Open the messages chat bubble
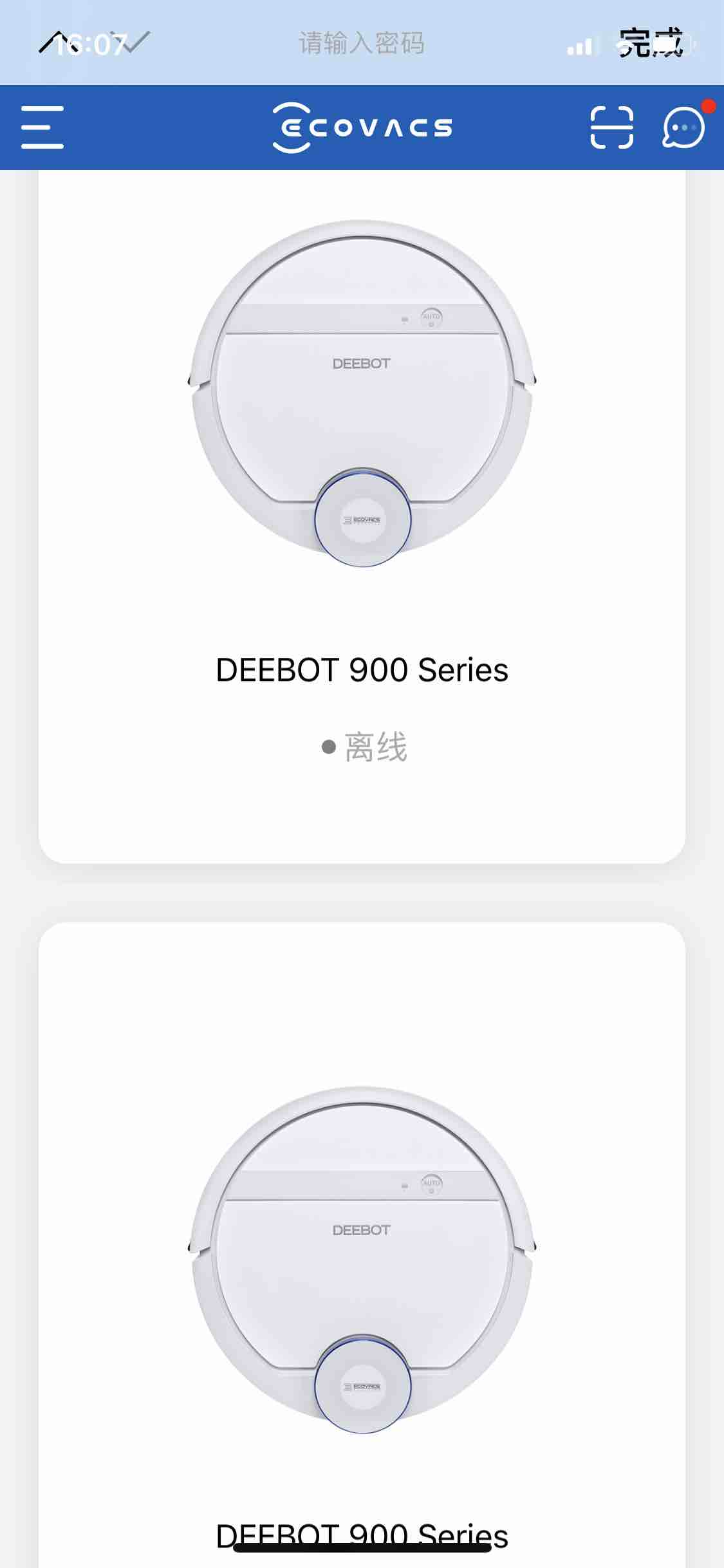This screenshot has height=1568, width=724. (683, 127)
